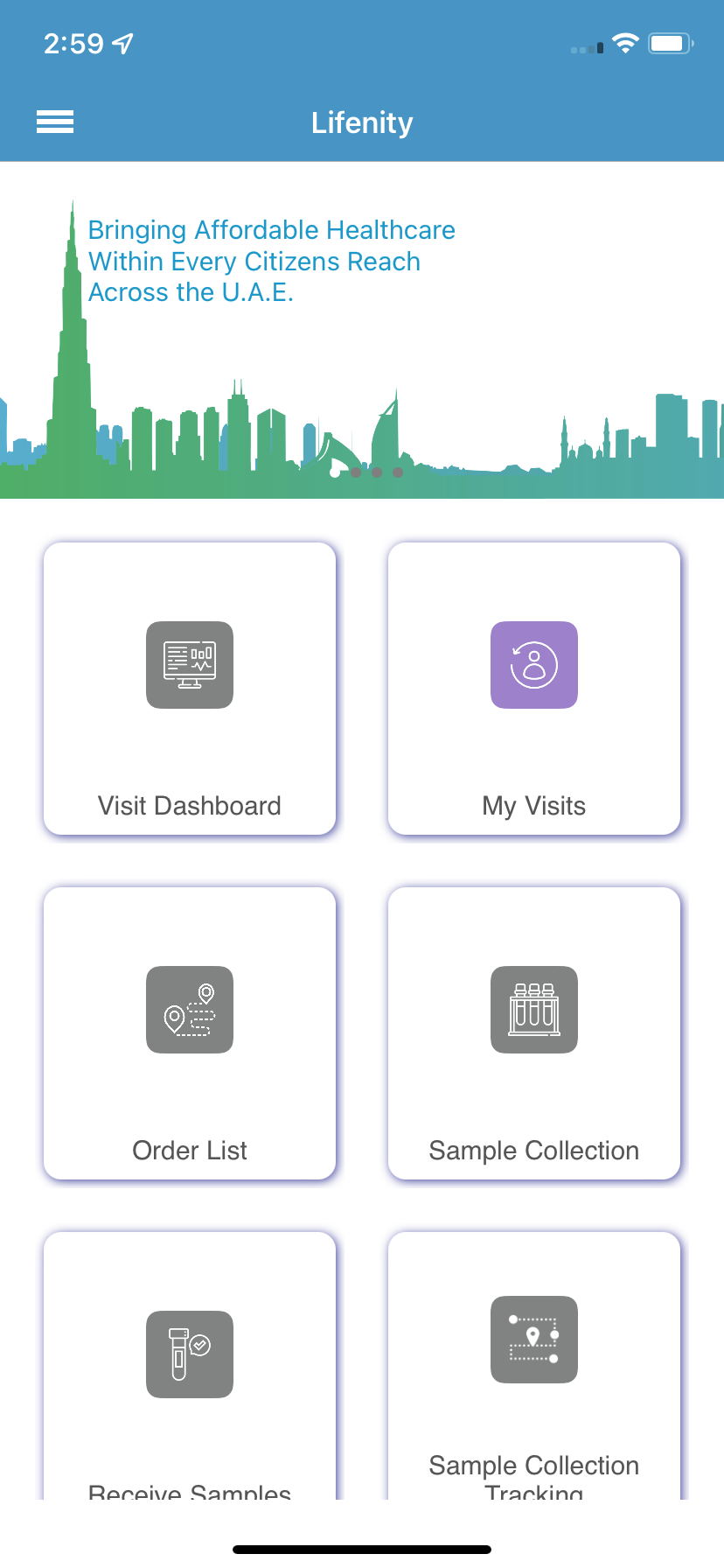Go to My Visits
This screenshot has height=1568, width=724.
pyautogui.click(x=534, y=689)
